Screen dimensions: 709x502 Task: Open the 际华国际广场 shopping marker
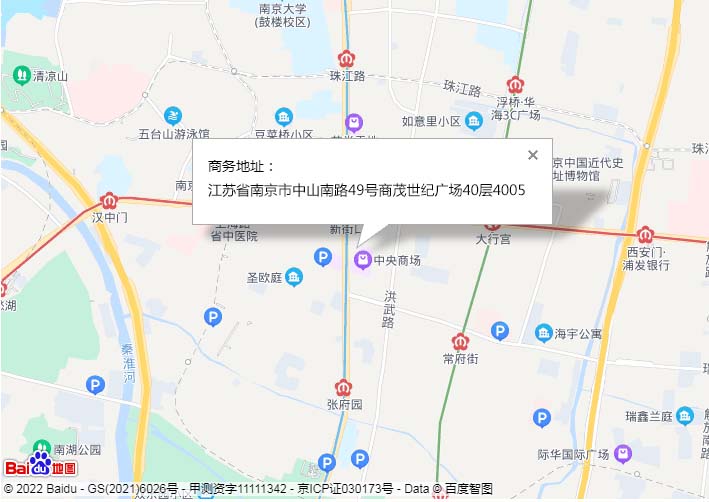623,454
